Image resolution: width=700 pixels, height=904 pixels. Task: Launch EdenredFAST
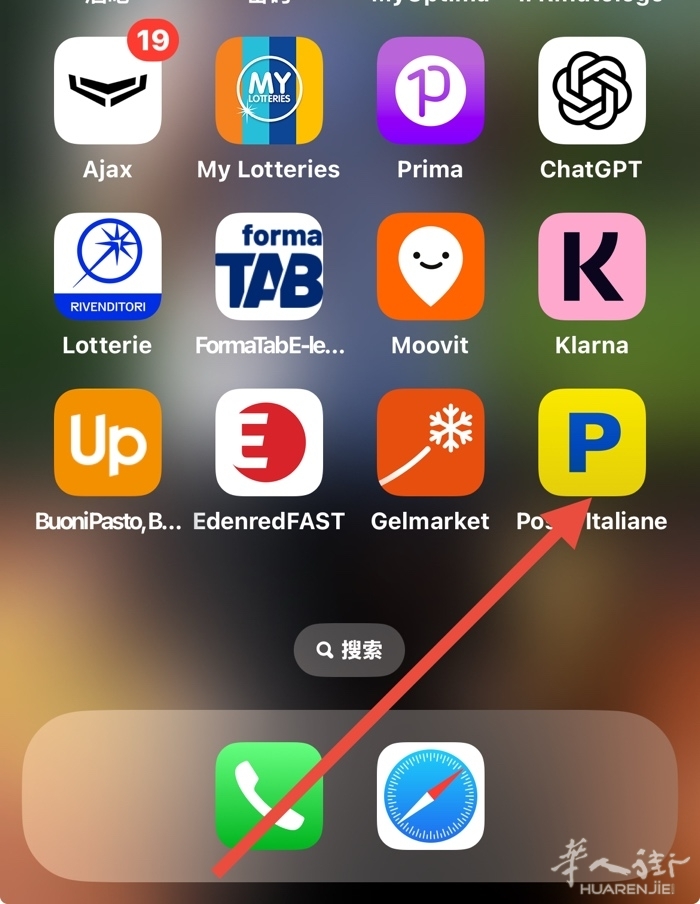pyautogui.click(x=269, y=443)
